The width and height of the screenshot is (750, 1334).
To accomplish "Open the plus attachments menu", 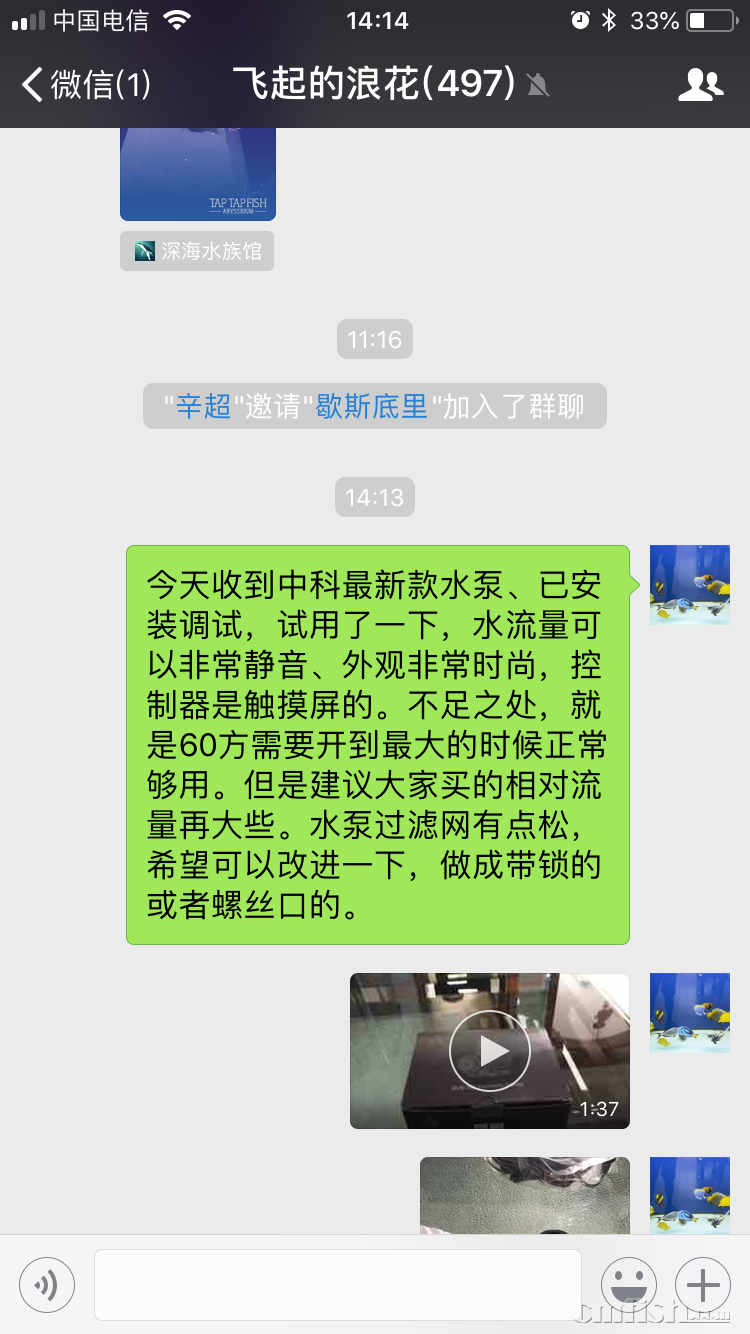I will coord(703,1284).
